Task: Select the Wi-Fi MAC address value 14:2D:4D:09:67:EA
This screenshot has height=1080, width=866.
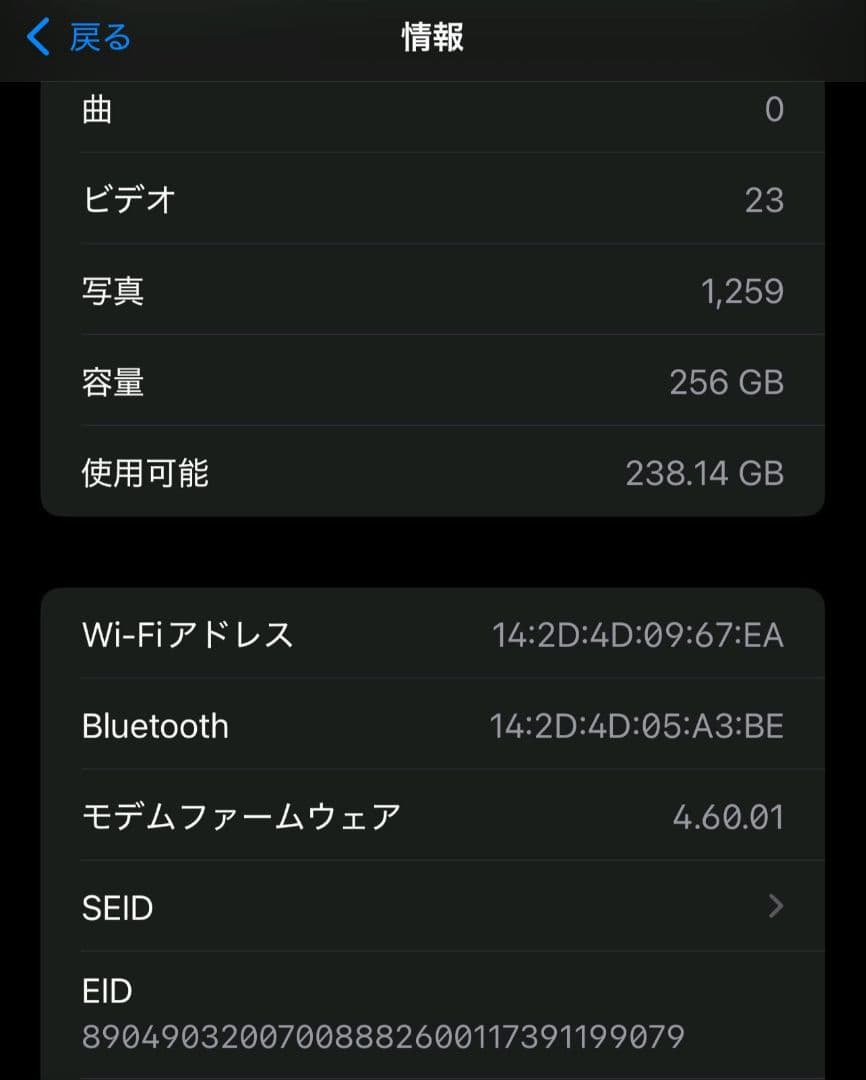Action: pyautogui.click(x=640, y=634)
